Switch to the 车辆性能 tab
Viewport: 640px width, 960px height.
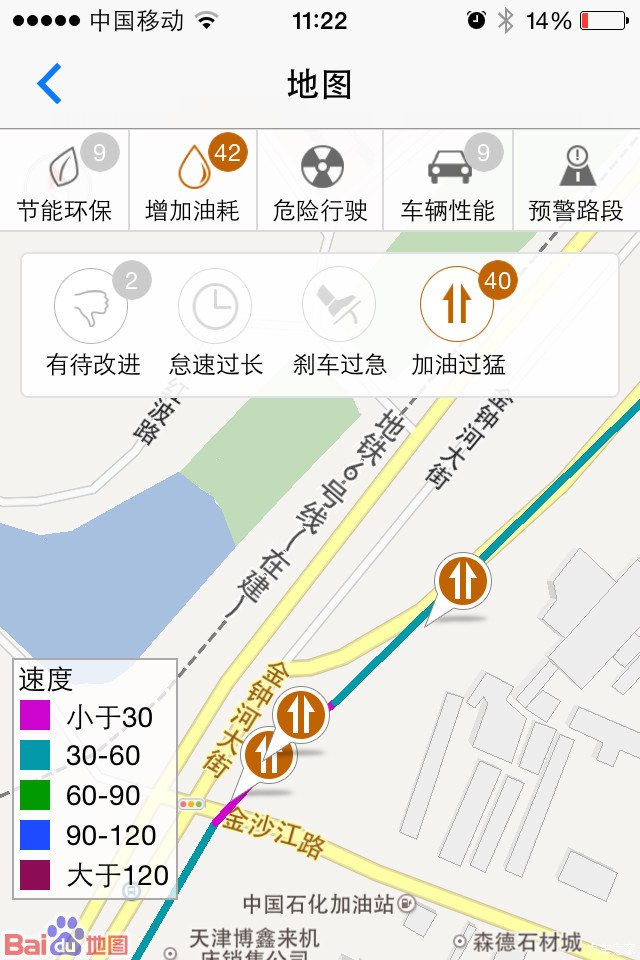448,181
